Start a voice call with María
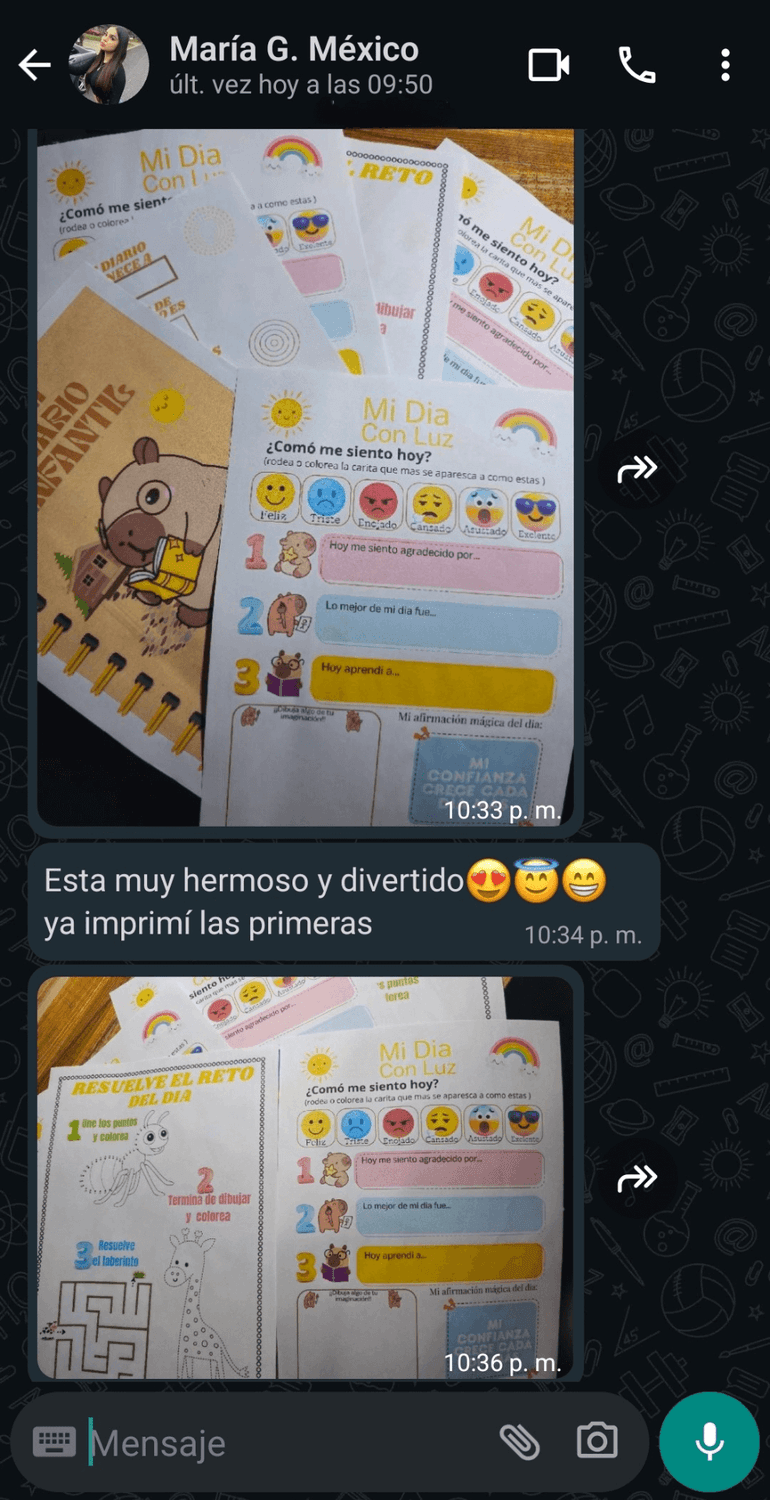 pyautogui.click(x=636, y=66)
